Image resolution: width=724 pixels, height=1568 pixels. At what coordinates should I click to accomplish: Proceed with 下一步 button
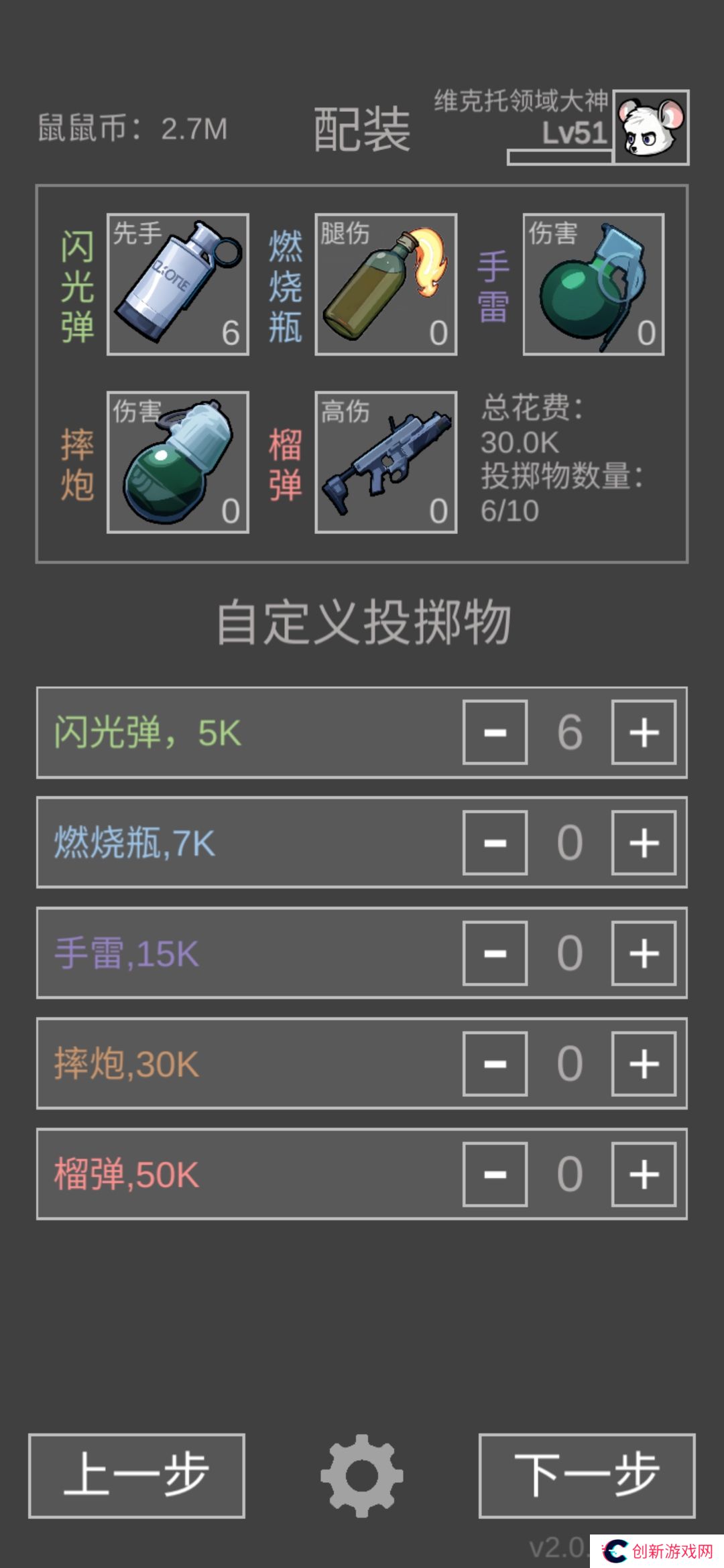click(x=587, y=1476)
